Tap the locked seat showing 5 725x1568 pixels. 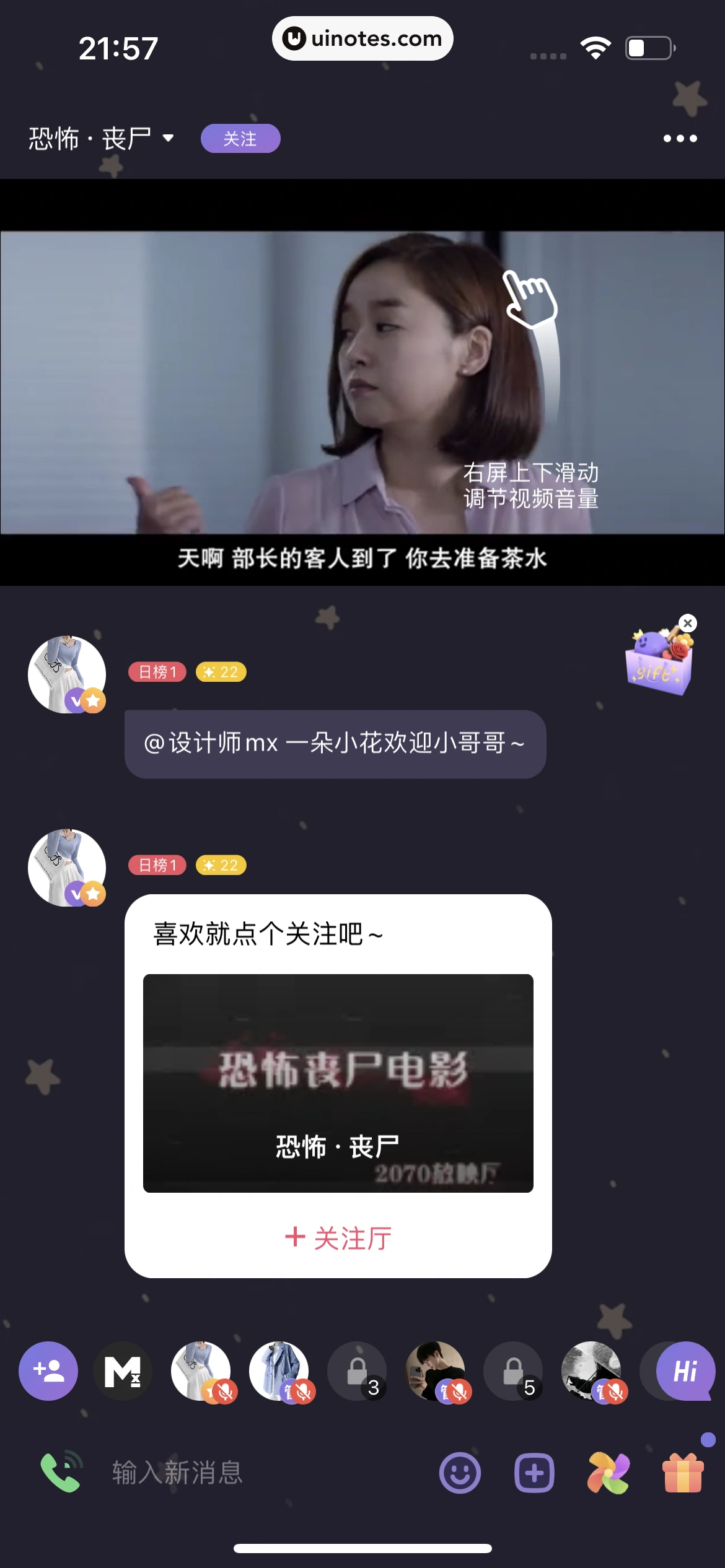[514, 1372]
